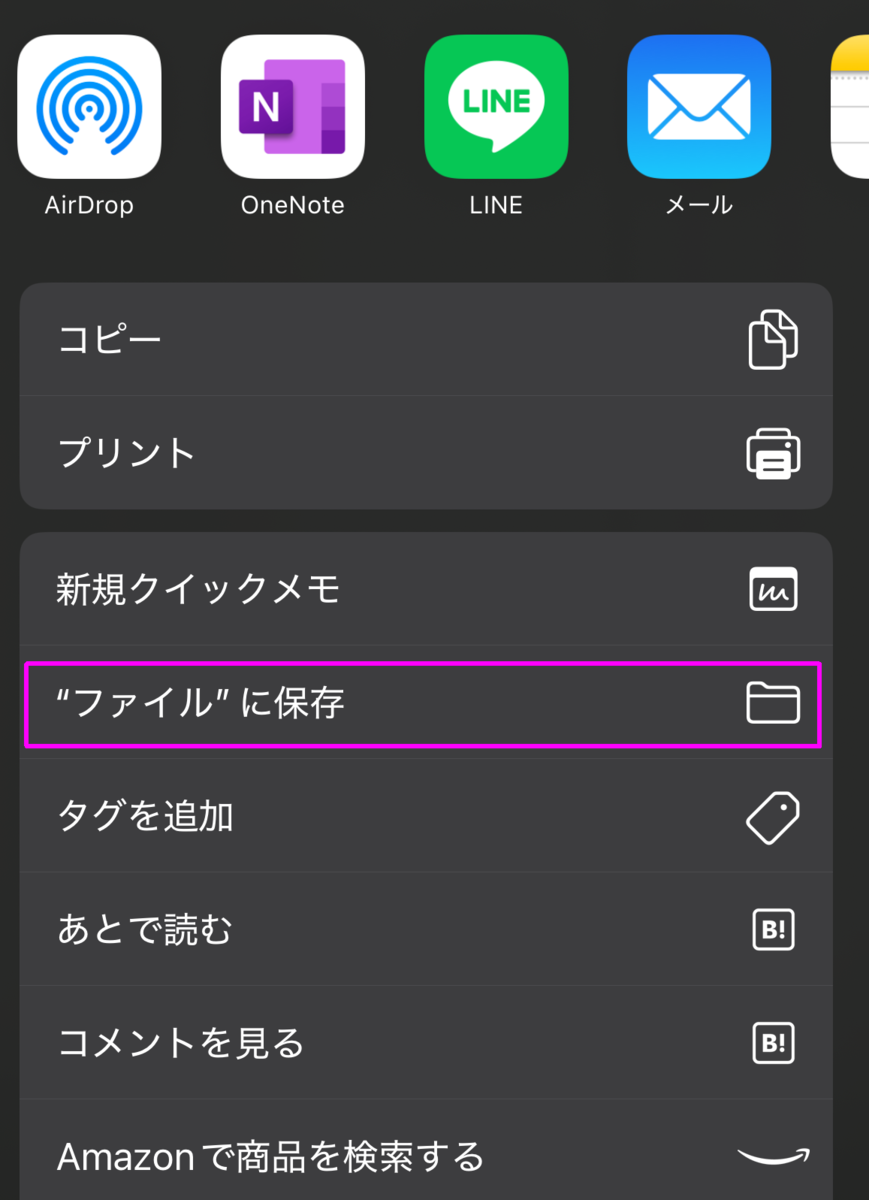The image size is (869, 1200).
Task: Tap the Hatena B! icon beside あとで読む
Action: click(772, 929)
